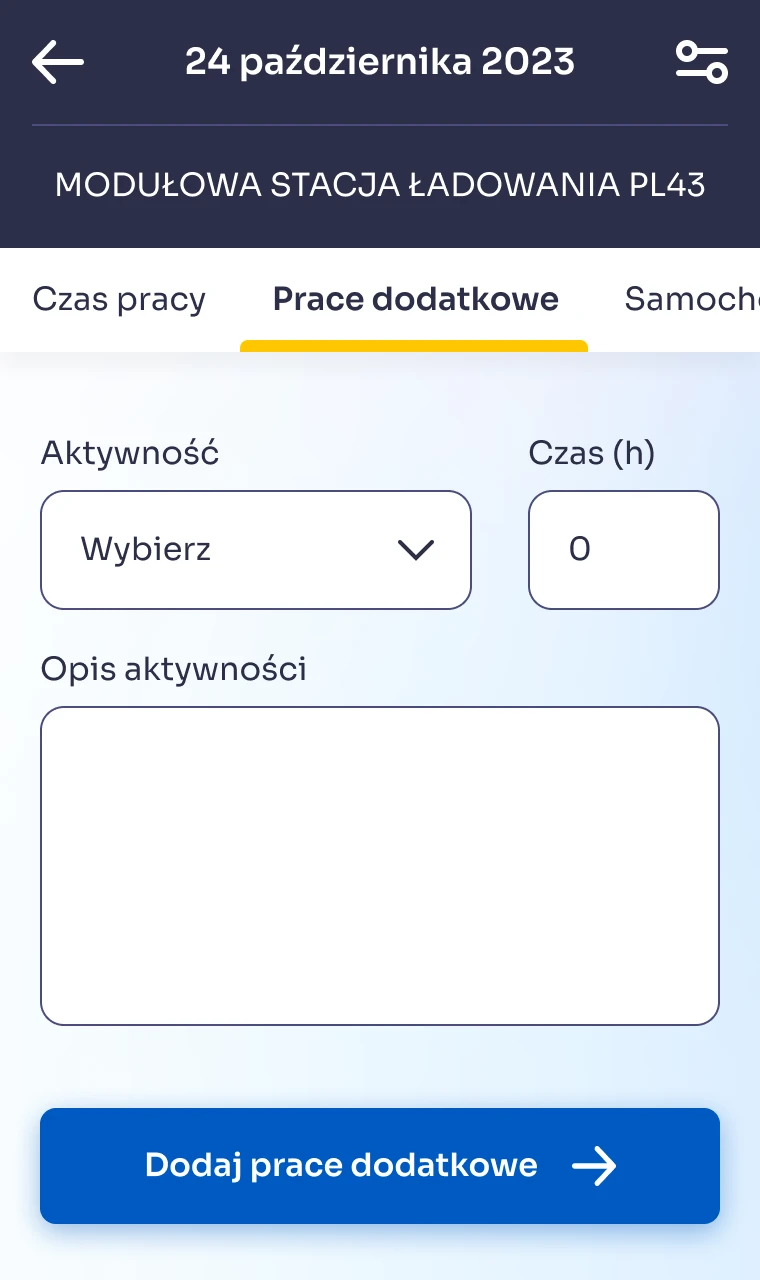The width and height of the screenshot is (760, 1280).
Task: Tap the arrow inside Dodaj prace dodatkowe button
Action: coord(594,1165)
